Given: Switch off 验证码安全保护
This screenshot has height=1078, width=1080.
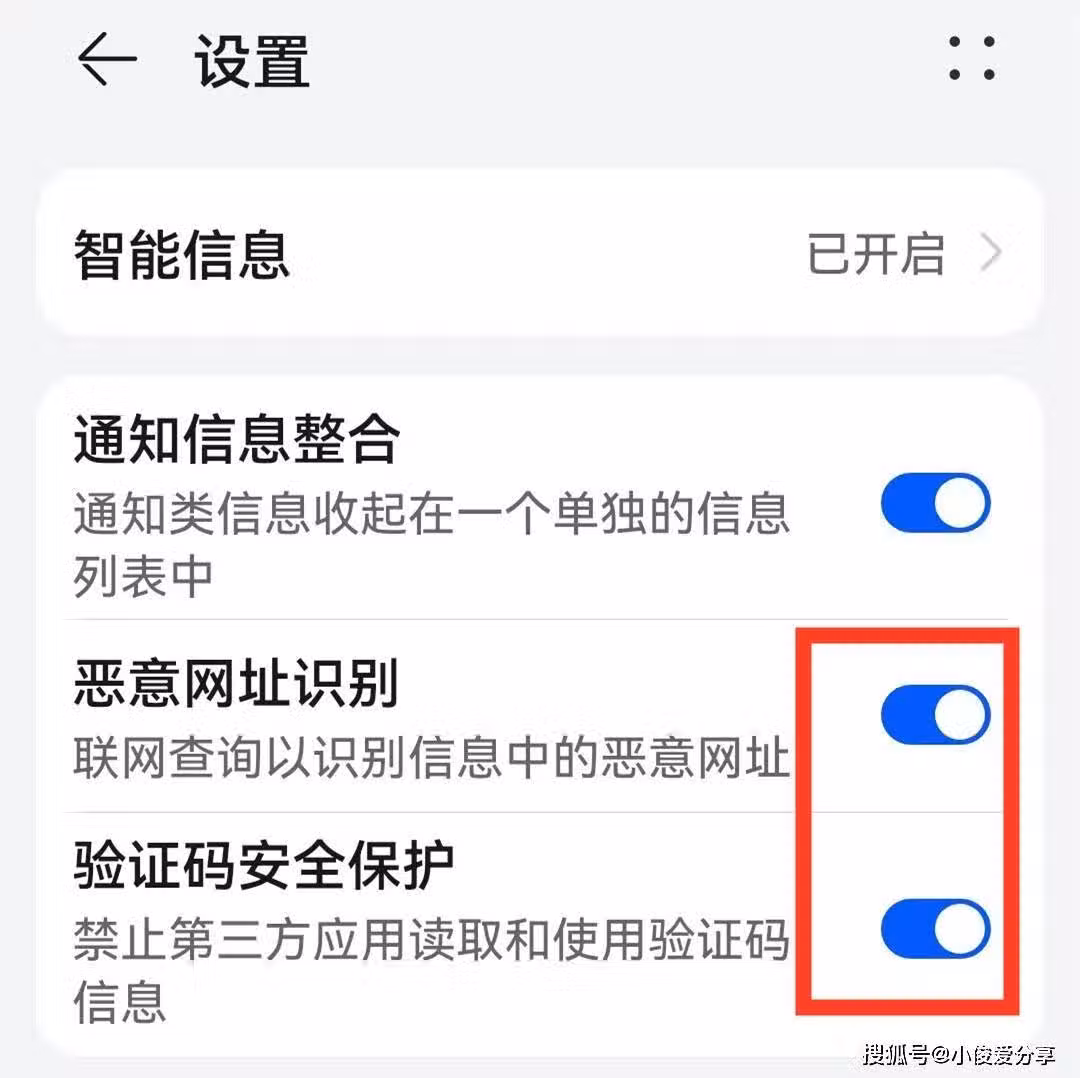Looking at the screenshot, I should [935, 929].
